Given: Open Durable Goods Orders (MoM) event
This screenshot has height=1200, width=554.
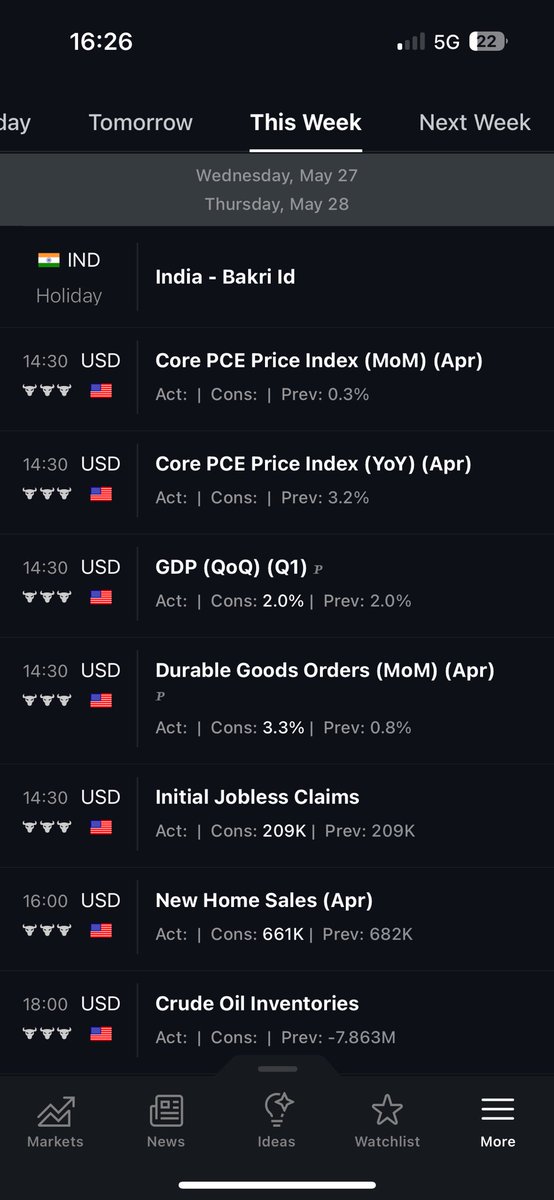Looking at the screenshot, I should point(277,700).
